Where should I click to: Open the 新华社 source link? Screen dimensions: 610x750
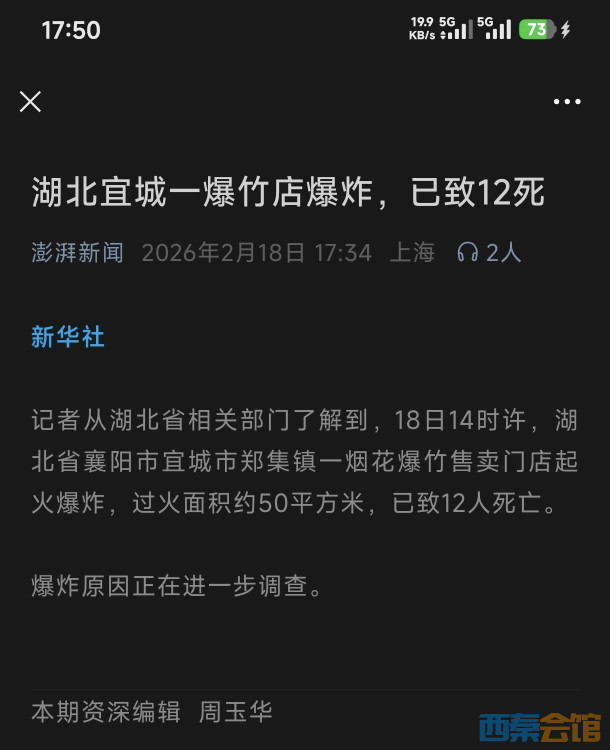pos(68,337)
